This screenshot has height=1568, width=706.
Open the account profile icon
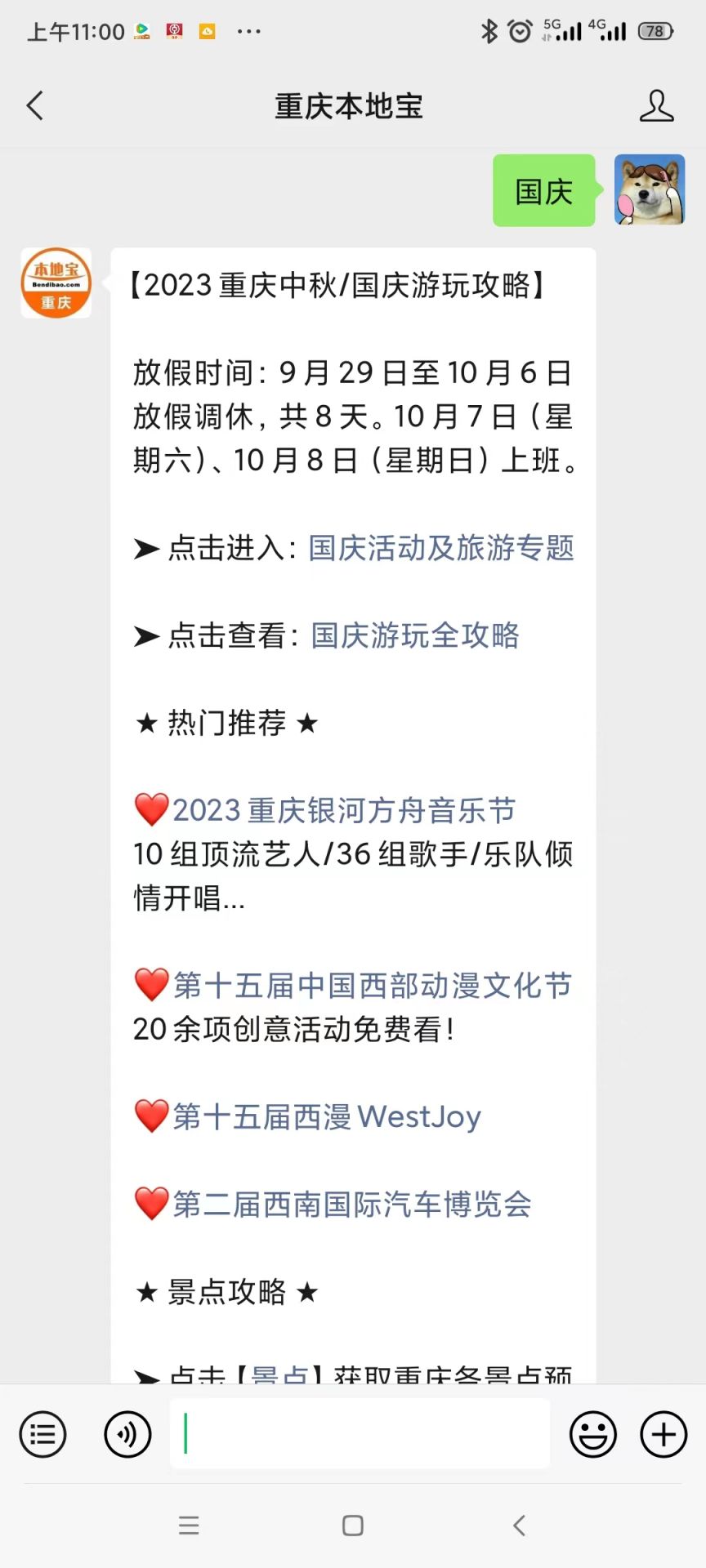(656, 106)
